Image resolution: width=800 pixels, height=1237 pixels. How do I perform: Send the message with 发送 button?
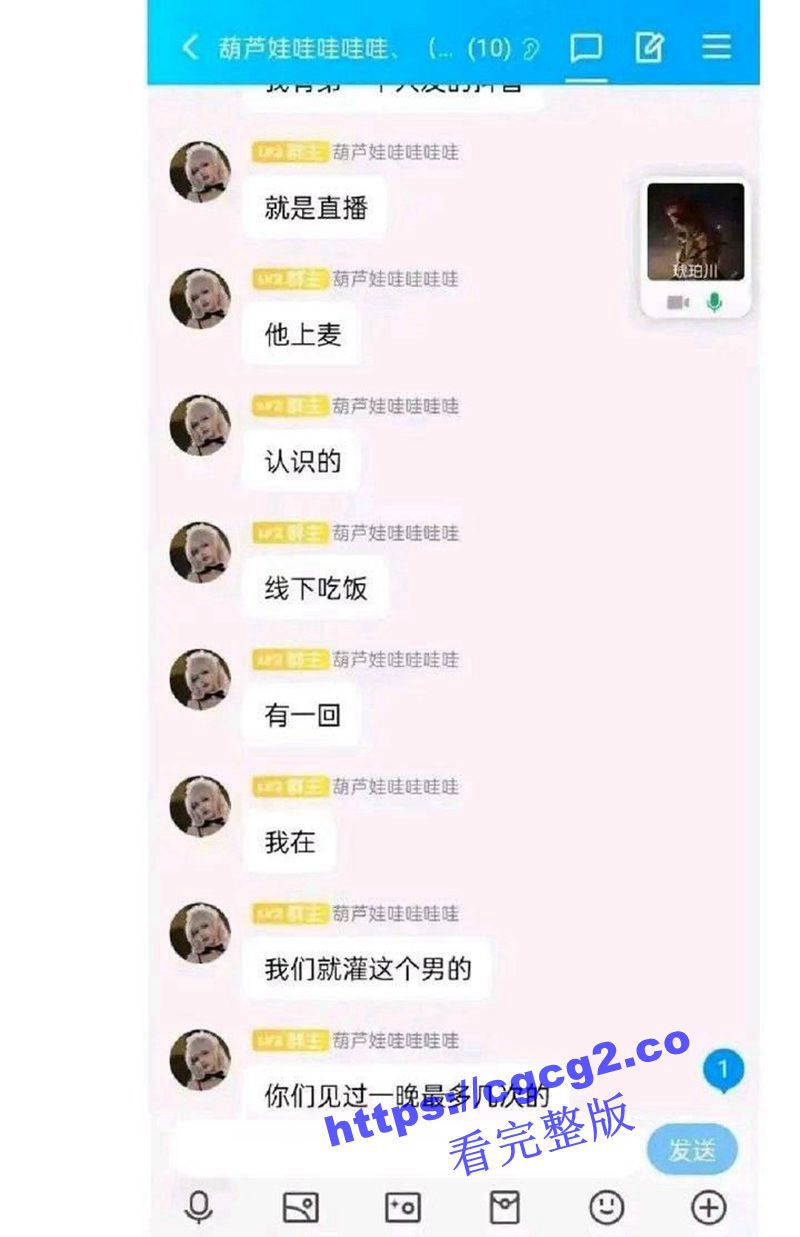(691, 1150)
